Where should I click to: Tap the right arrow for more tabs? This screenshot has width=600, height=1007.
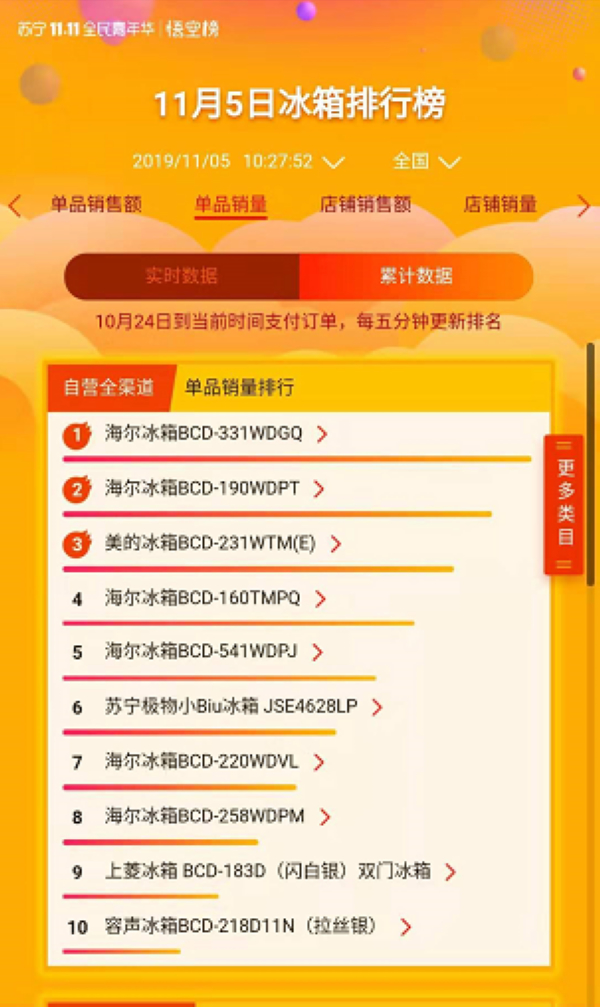(x=583, y=206)
